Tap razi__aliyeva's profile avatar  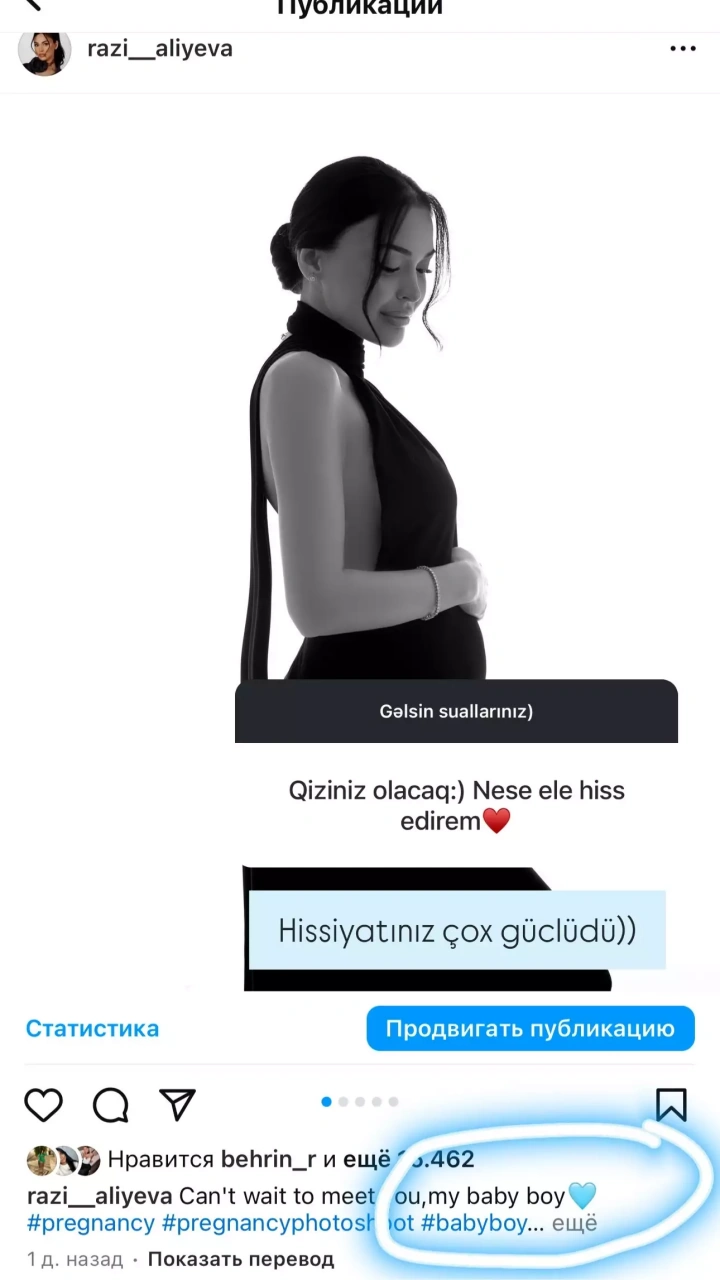[x=45, y=50]
